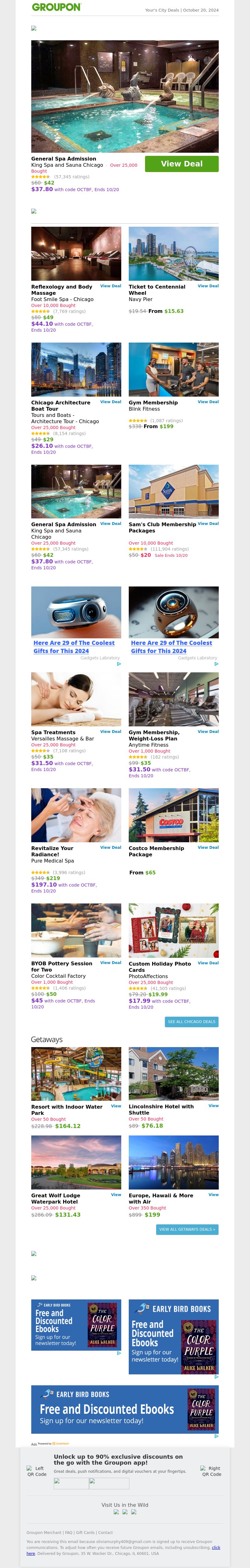See all Chicago deals
Viewport: 250px width, 1568px height.
192,1022
